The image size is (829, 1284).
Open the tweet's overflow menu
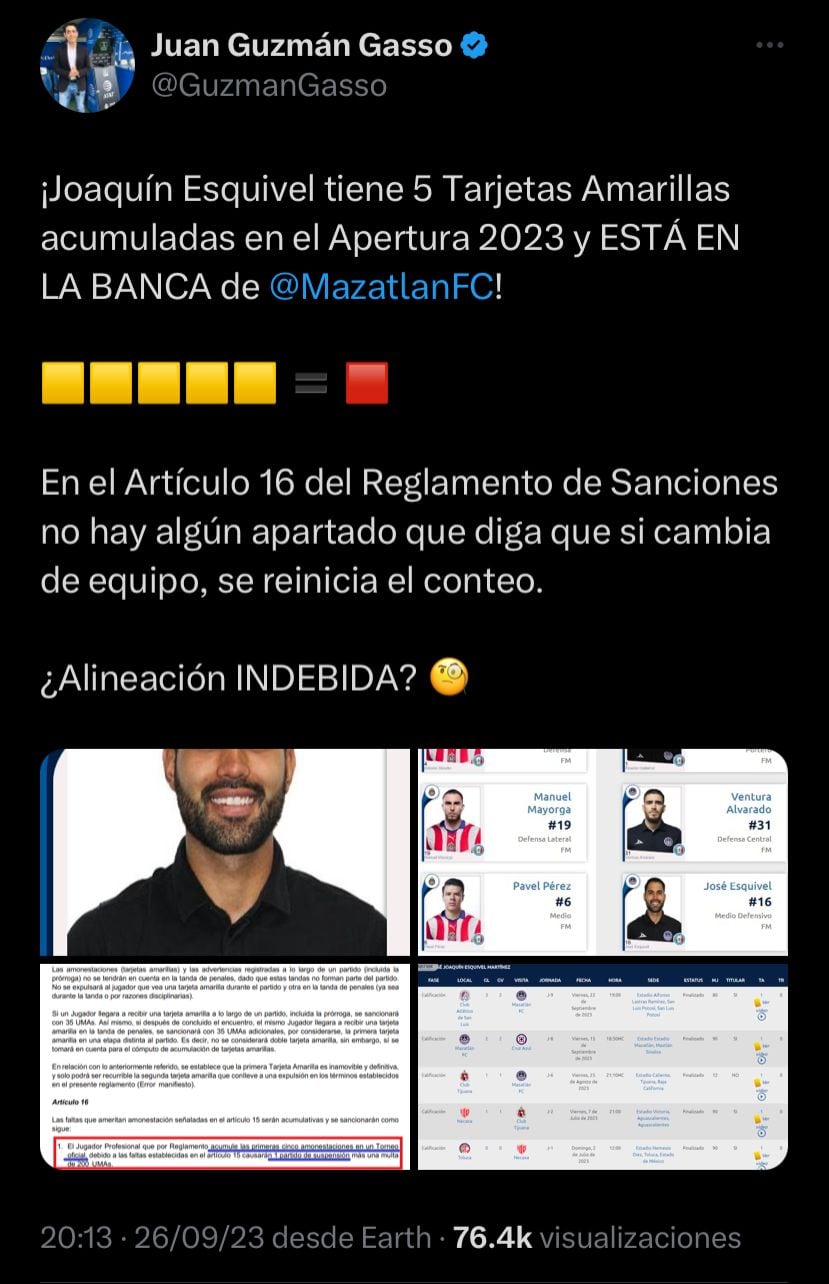point(769,47)
